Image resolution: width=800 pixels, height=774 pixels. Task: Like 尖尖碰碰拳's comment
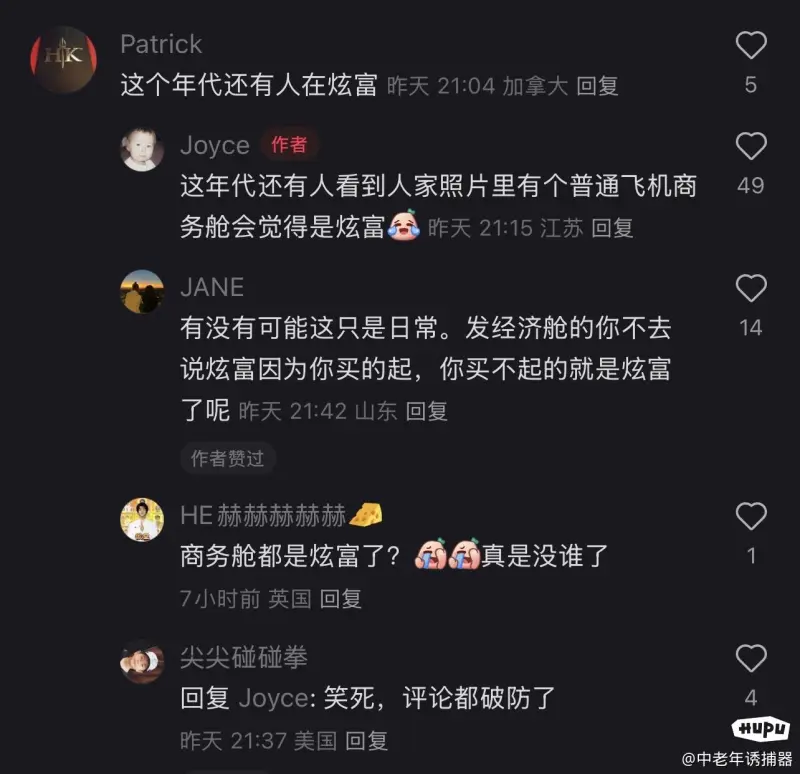tap(750, 658)
